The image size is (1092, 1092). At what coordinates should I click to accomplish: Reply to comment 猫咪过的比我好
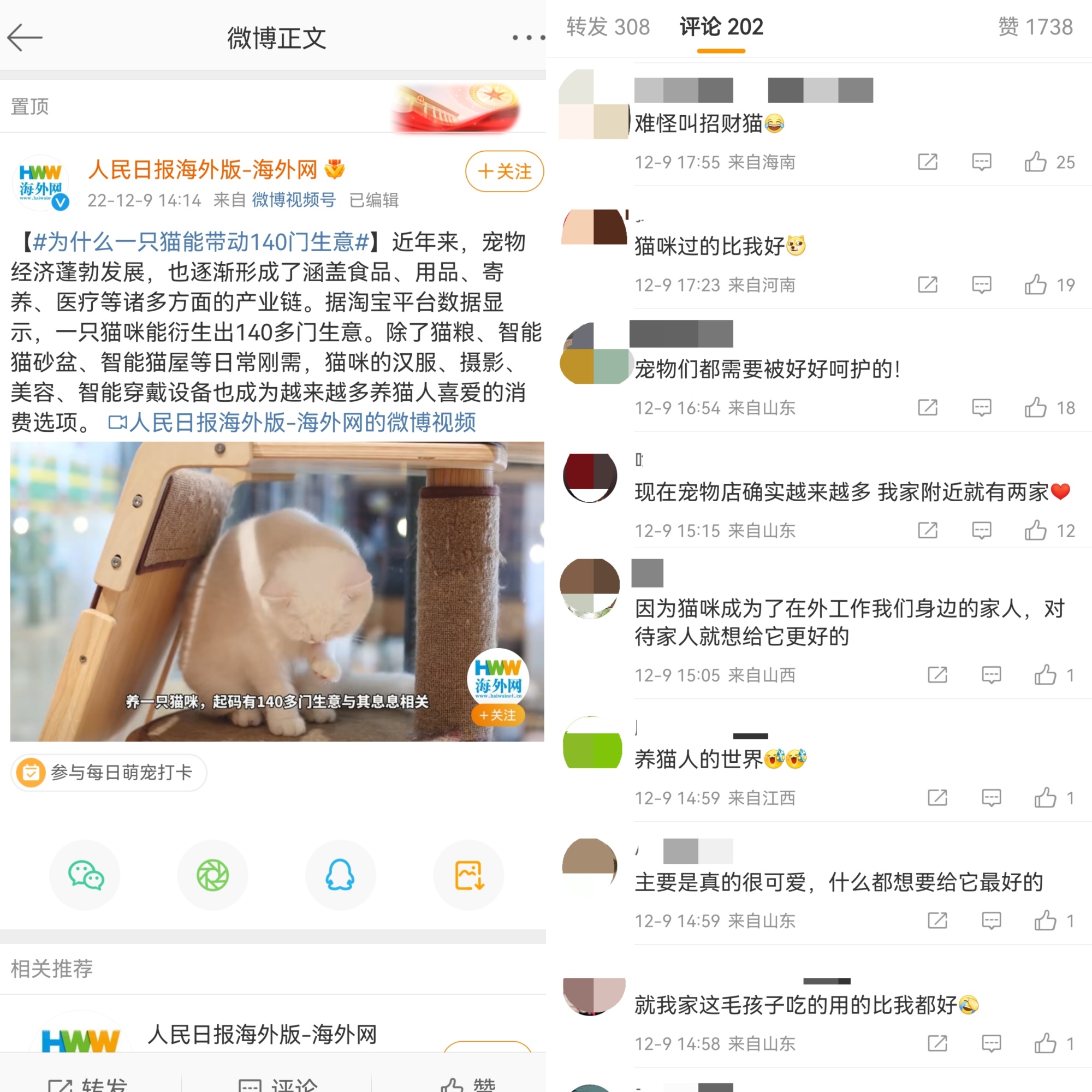(981, 285)
